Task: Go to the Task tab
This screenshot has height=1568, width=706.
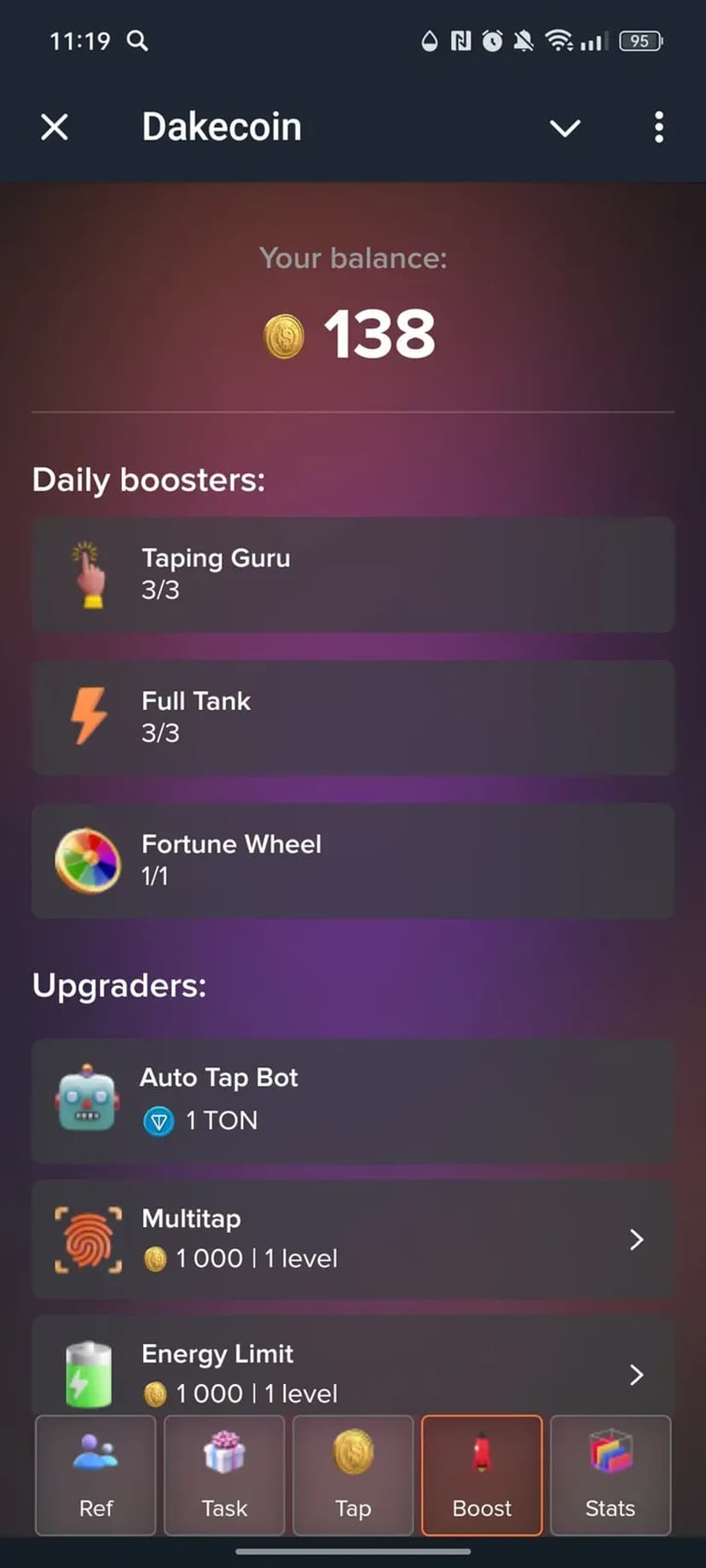Action: pos(224,1474)
